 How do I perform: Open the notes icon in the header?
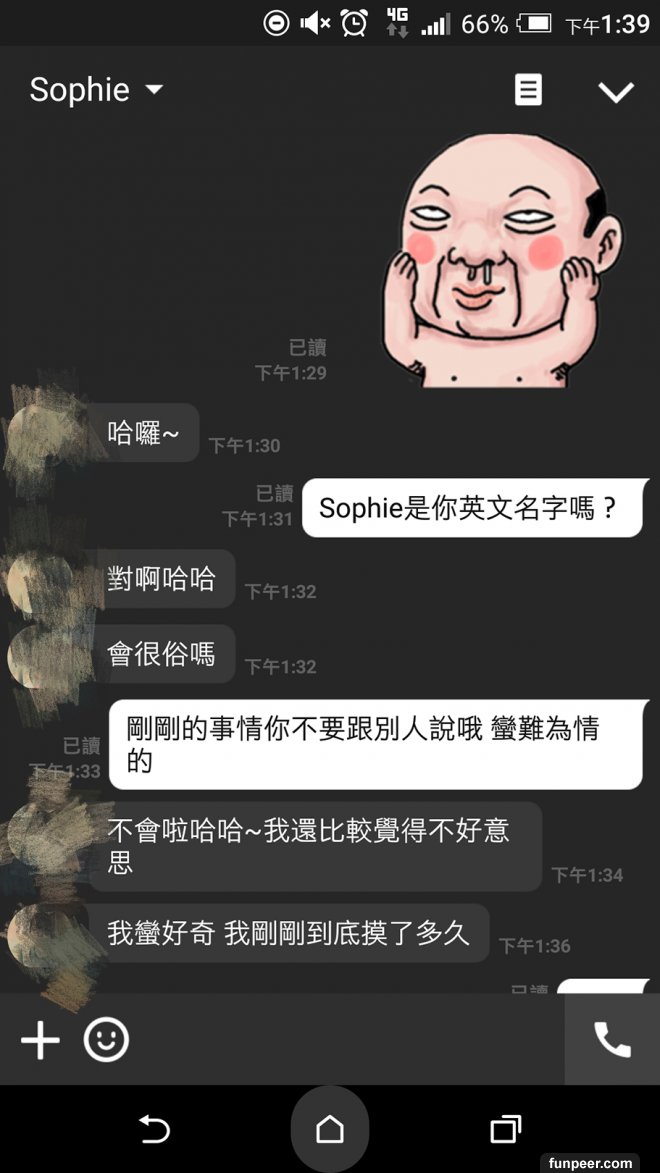(528, 90)
